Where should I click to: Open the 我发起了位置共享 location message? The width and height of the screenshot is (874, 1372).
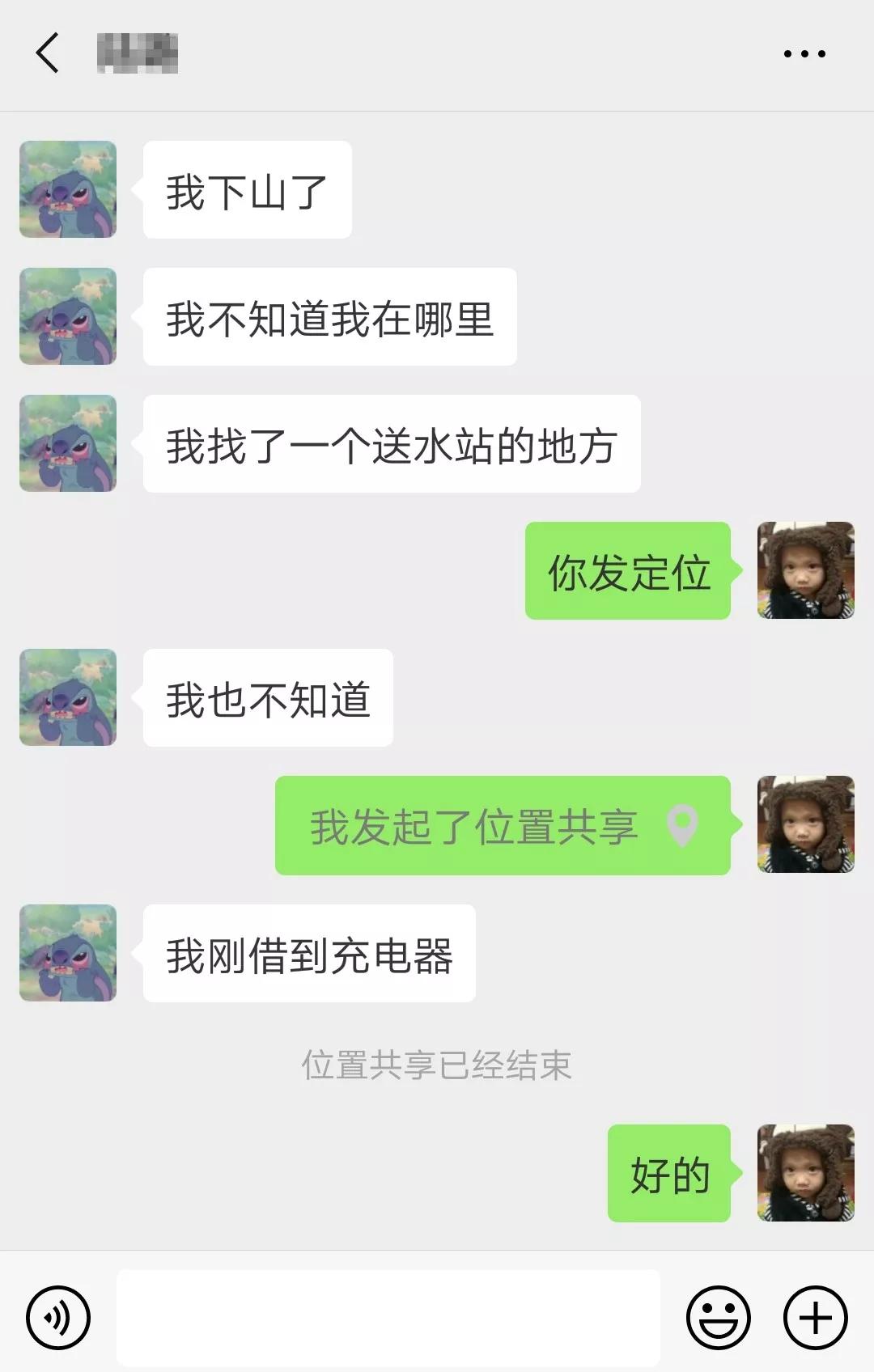(x=502, y=826)
